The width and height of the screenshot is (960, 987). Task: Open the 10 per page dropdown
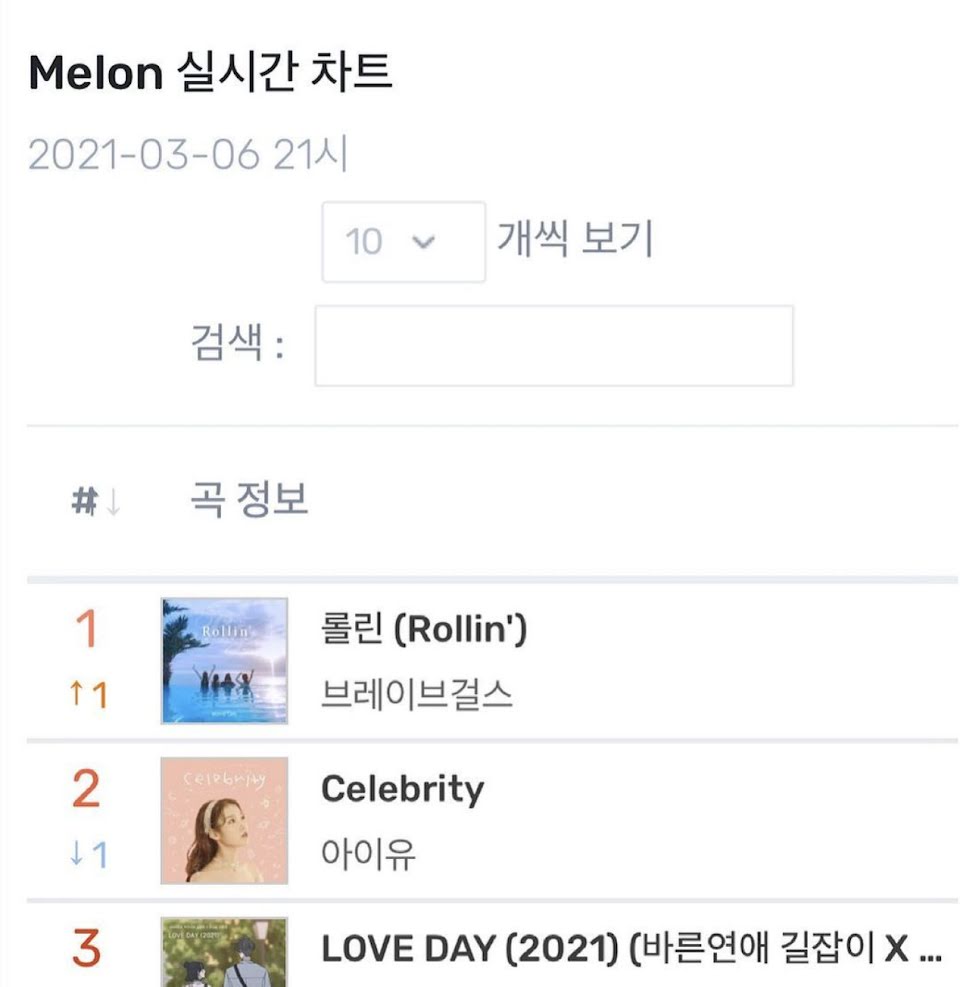point(403,242)
